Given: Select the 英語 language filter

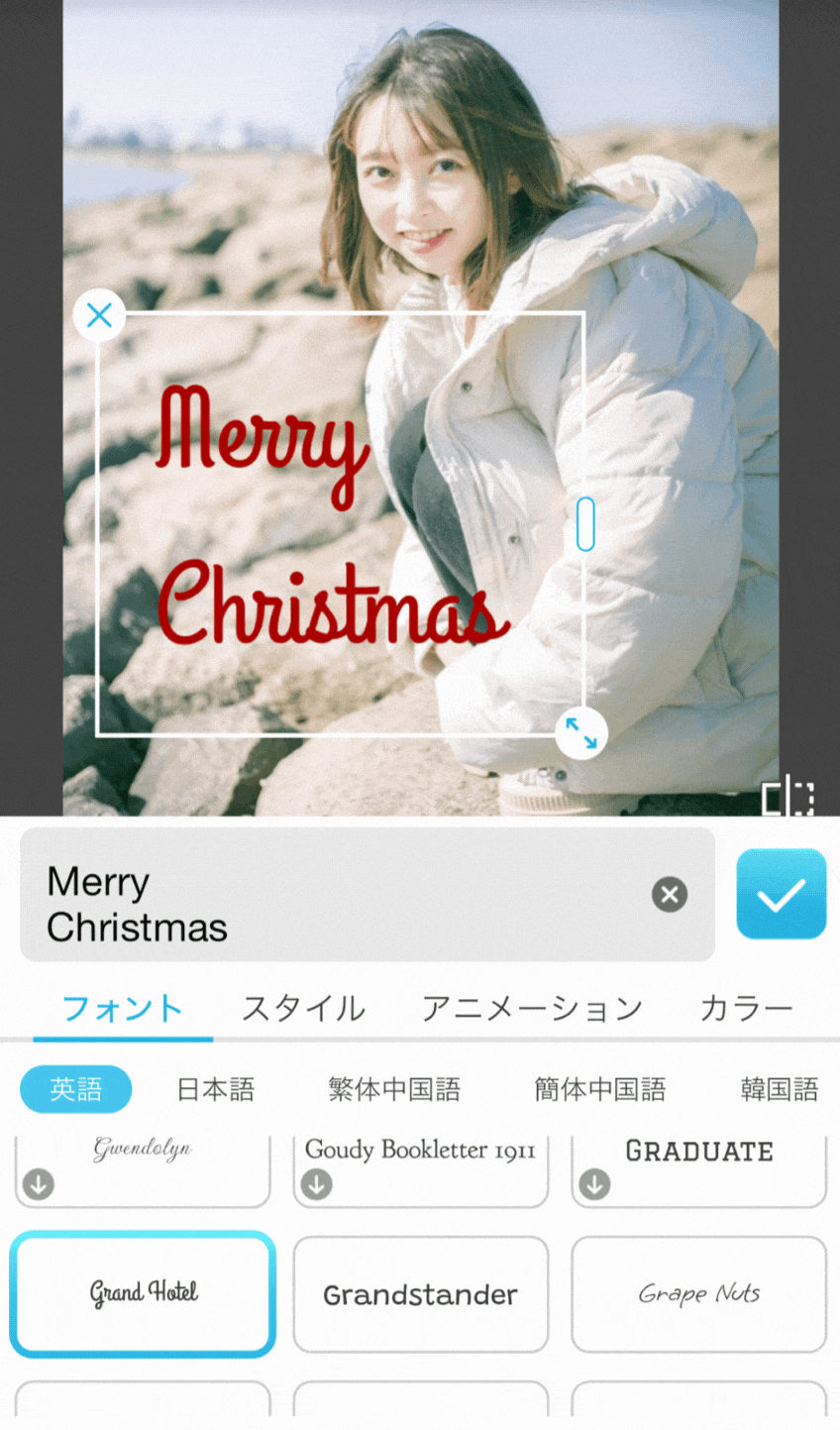Looking at the screenshot, I should [76, 1088].
